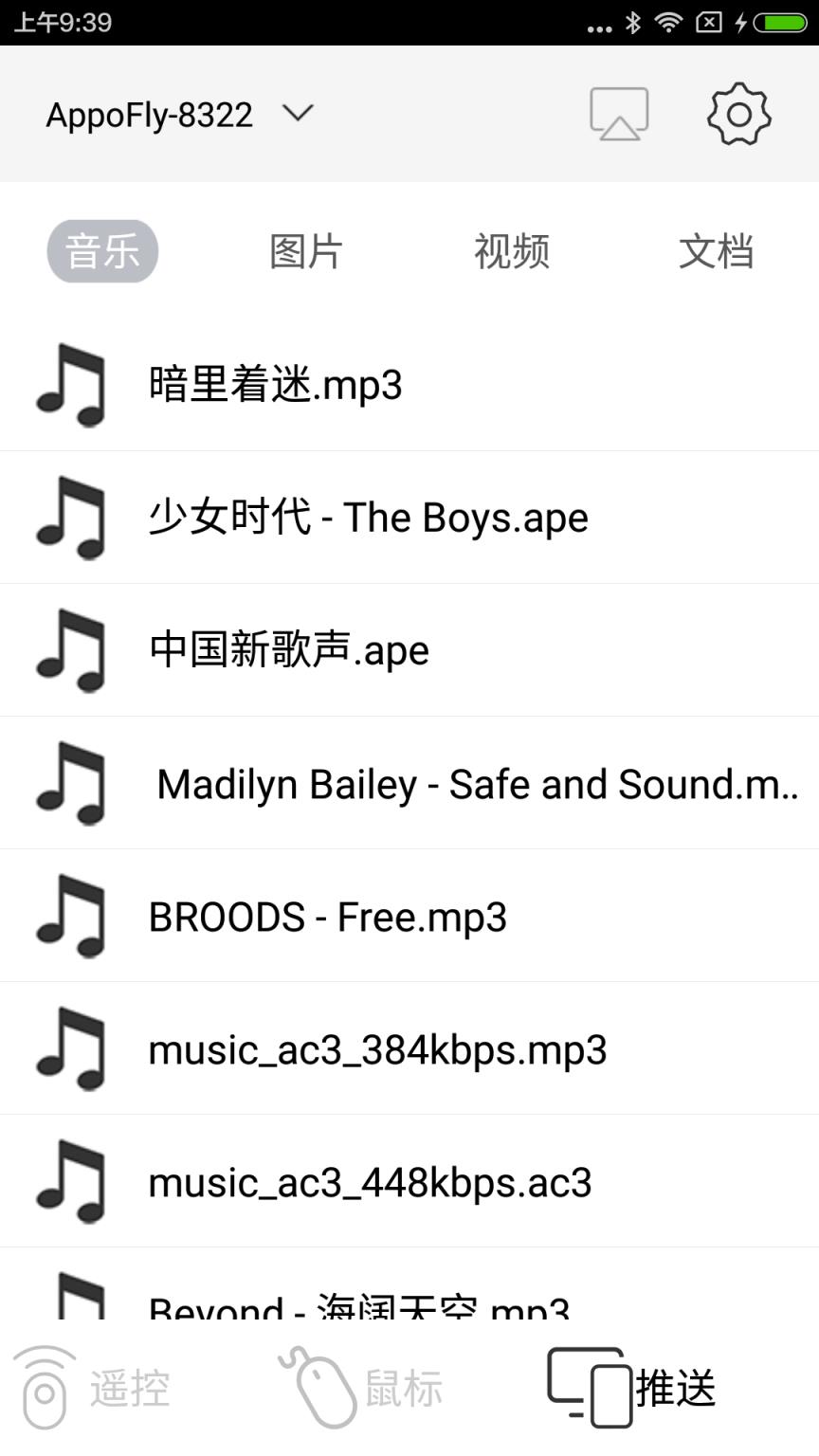Switch to the 图片 tab

coord(306,251)
